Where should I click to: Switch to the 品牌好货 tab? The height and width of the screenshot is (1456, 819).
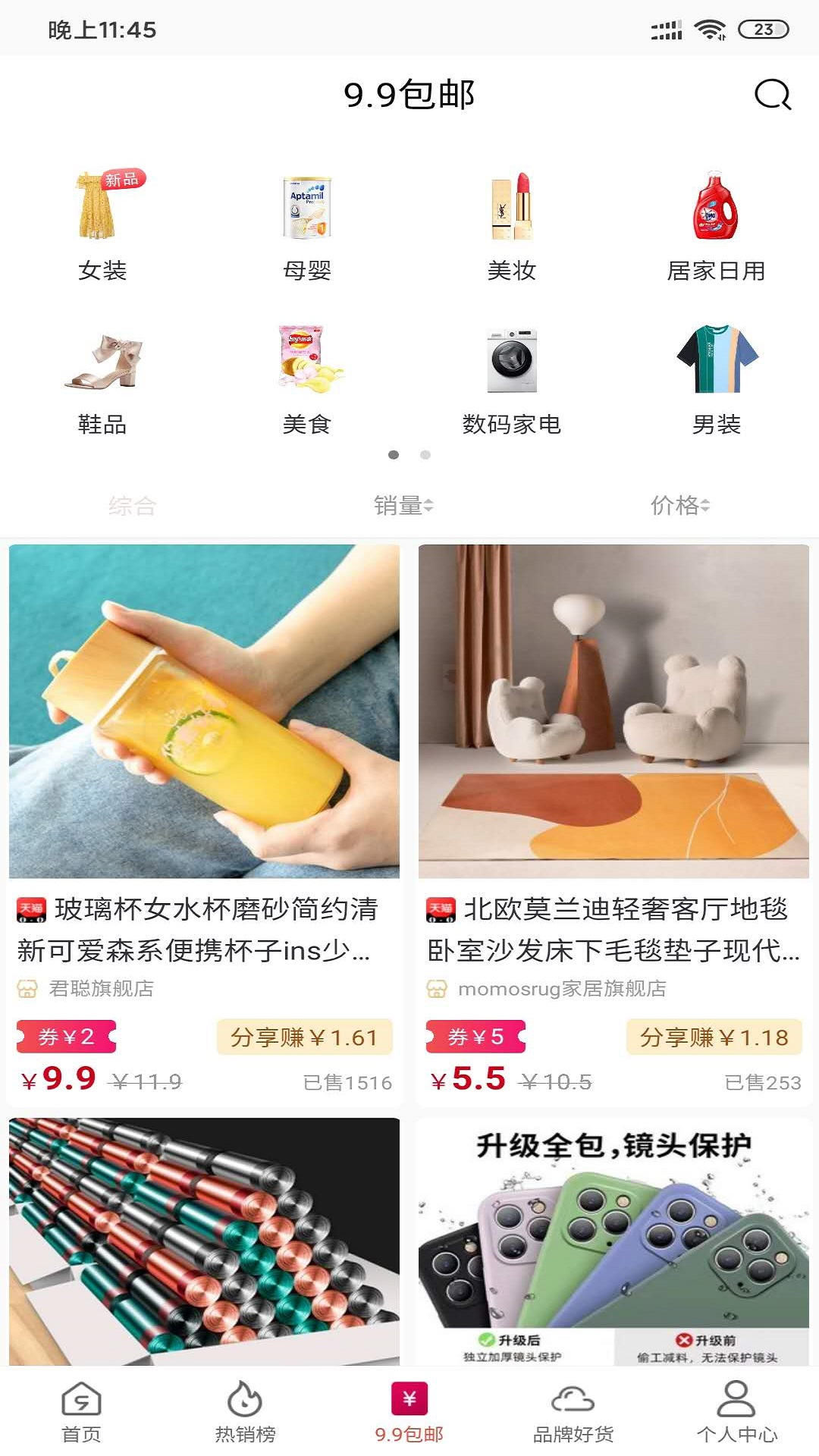tap(573, 1412)
